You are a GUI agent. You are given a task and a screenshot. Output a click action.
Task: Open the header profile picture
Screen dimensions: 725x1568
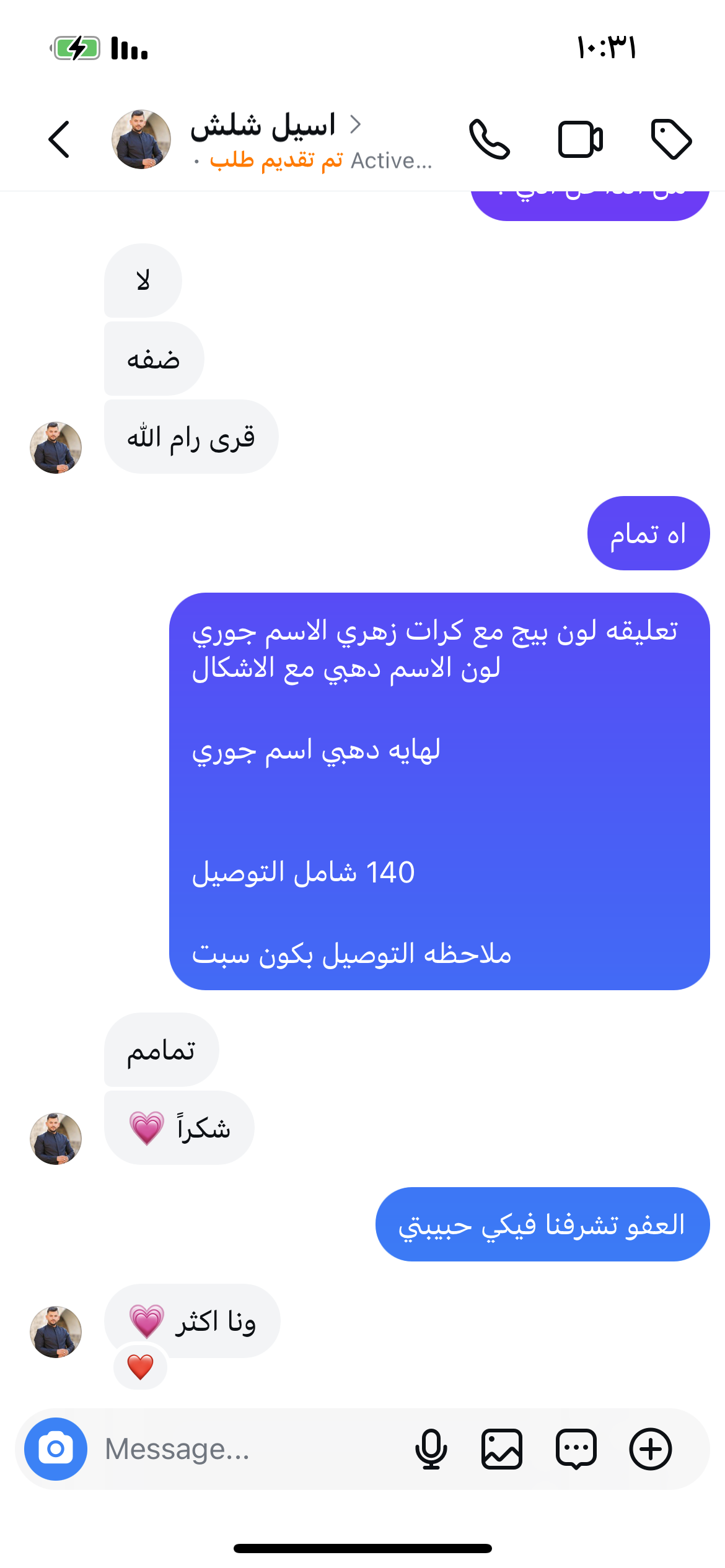141,139
